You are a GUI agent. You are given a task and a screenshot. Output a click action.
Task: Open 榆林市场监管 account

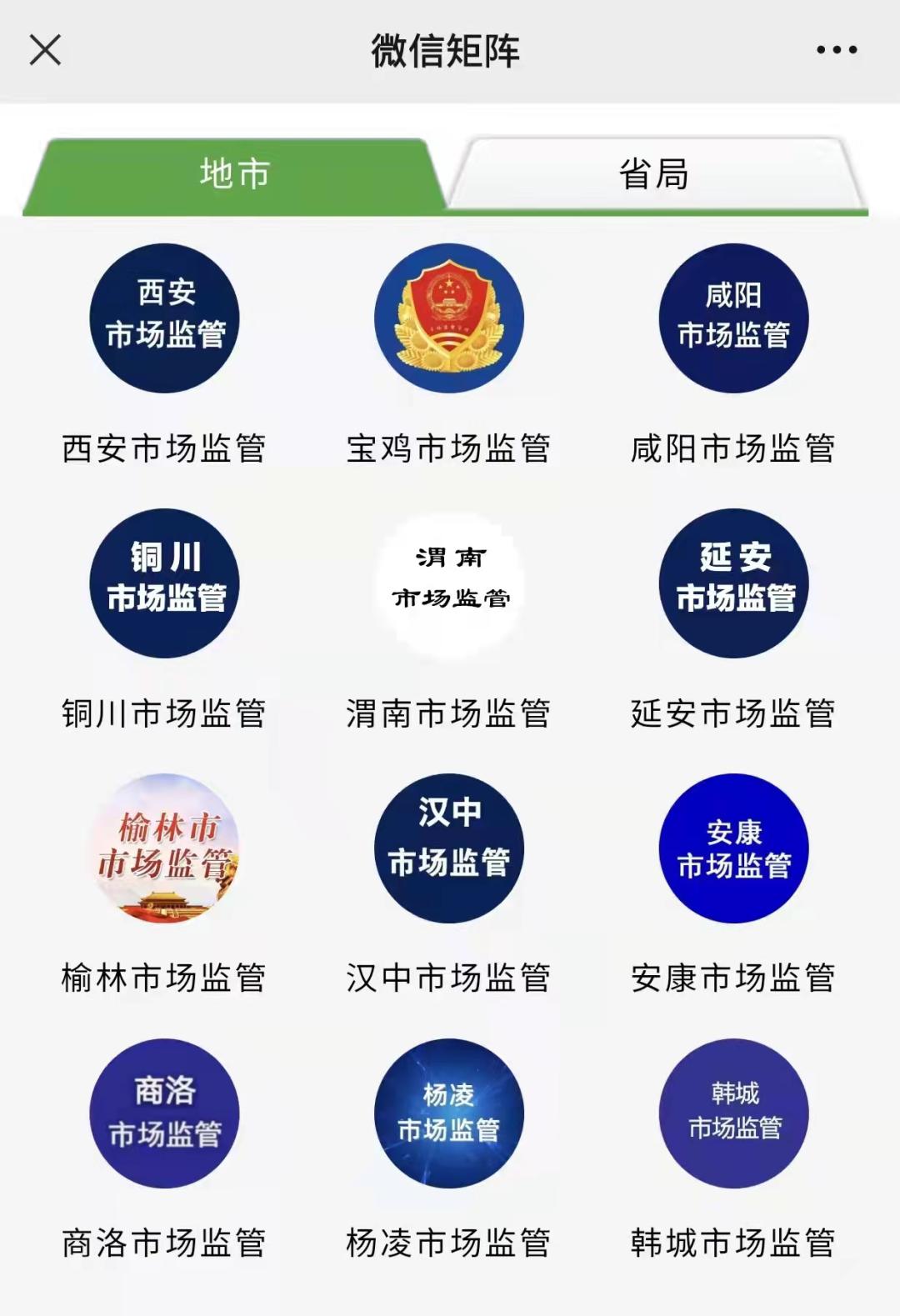point(165,848)
